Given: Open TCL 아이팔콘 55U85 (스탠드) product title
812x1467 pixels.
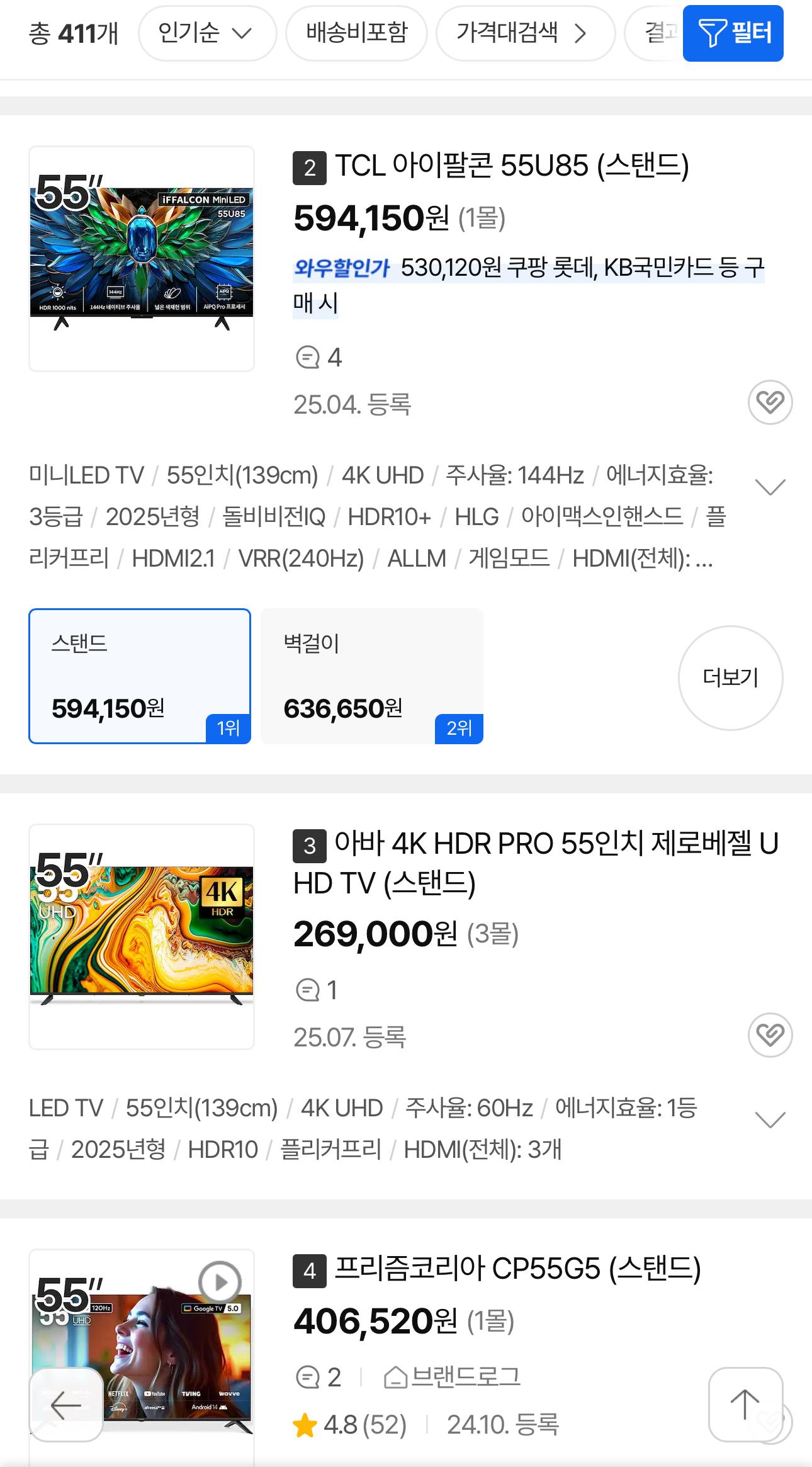Looking at the screenshot, I should 511,166.
